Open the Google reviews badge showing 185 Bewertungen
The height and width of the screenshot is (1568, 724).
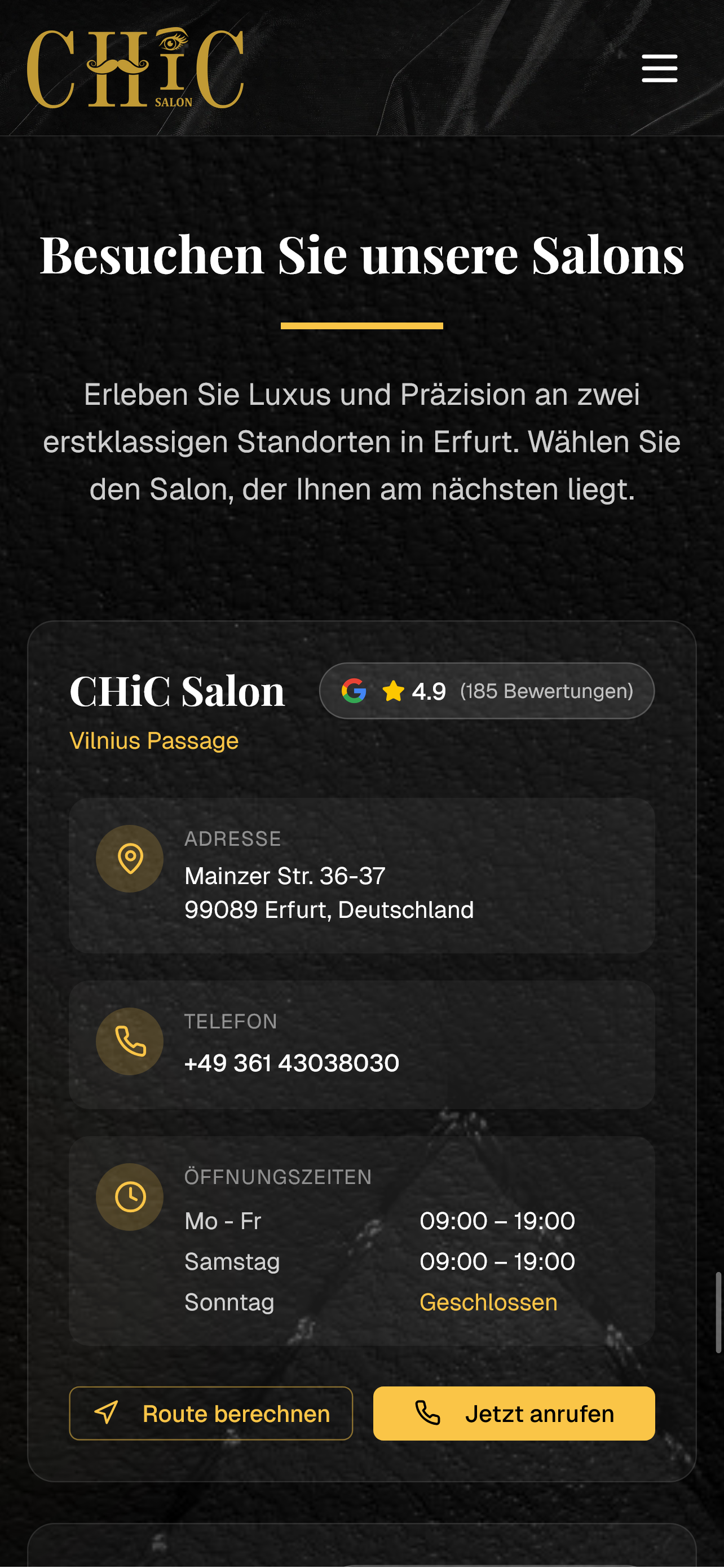(486, 690)
